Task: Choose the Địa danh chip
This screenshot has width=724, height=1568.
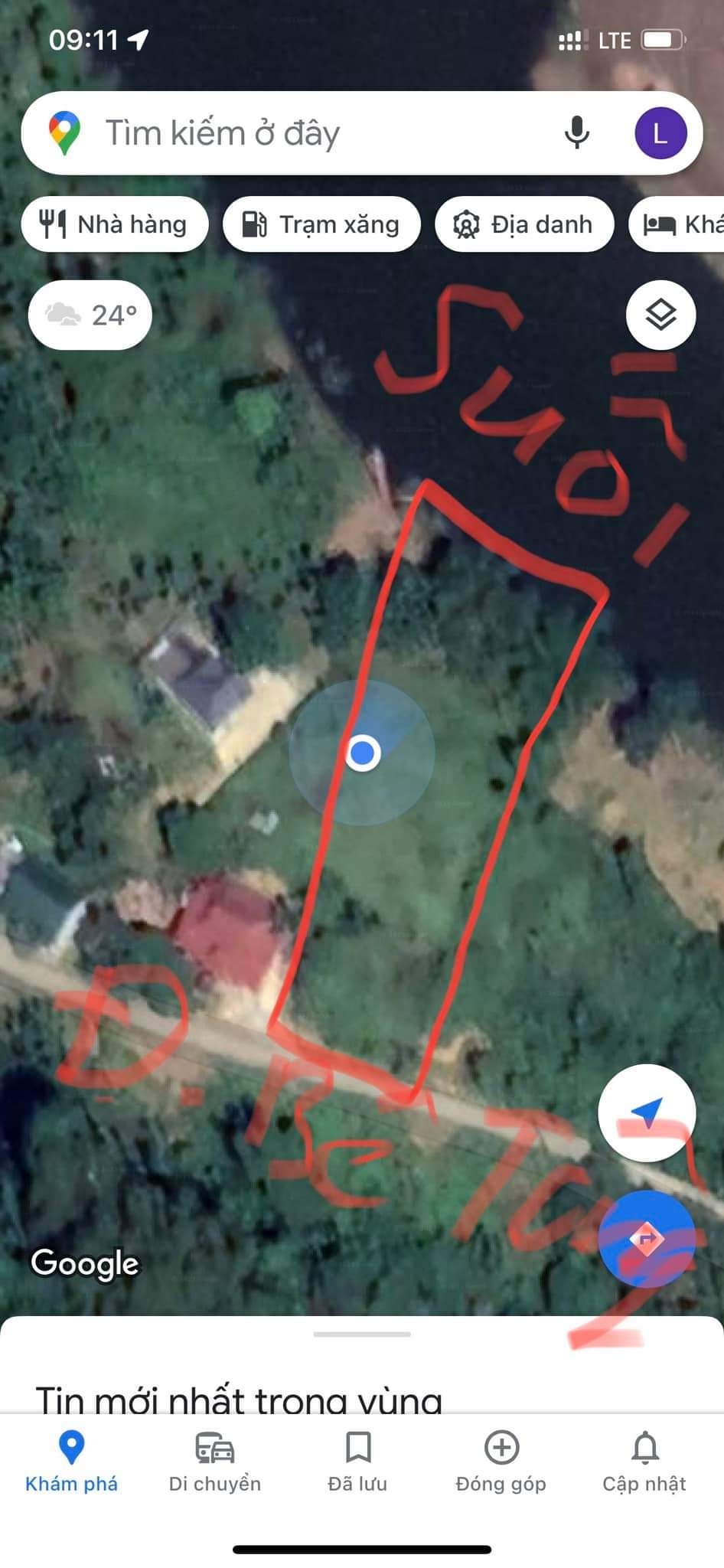Action: click(x=524, y=224)
